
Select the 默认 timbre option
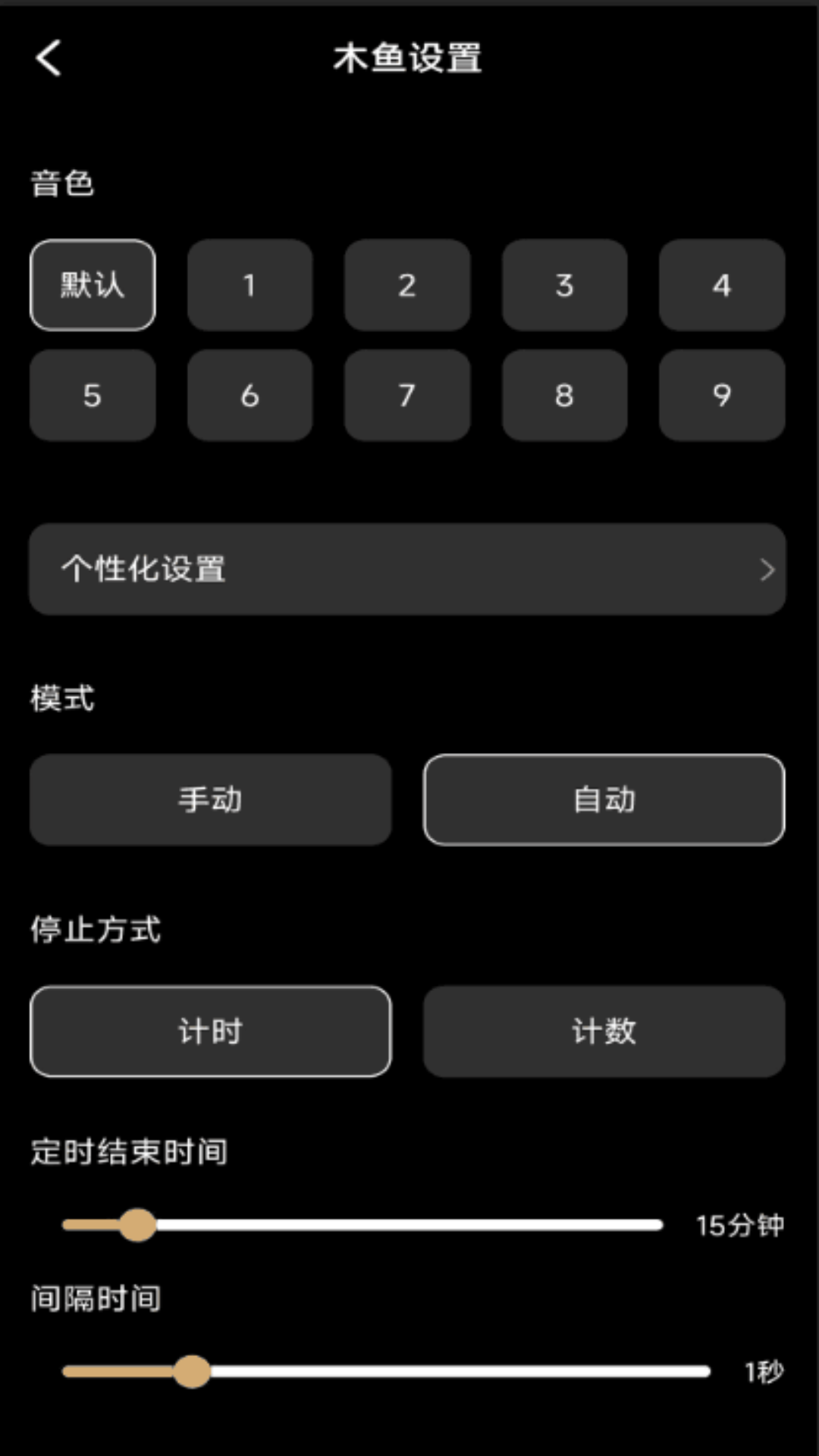pos(92,285)
